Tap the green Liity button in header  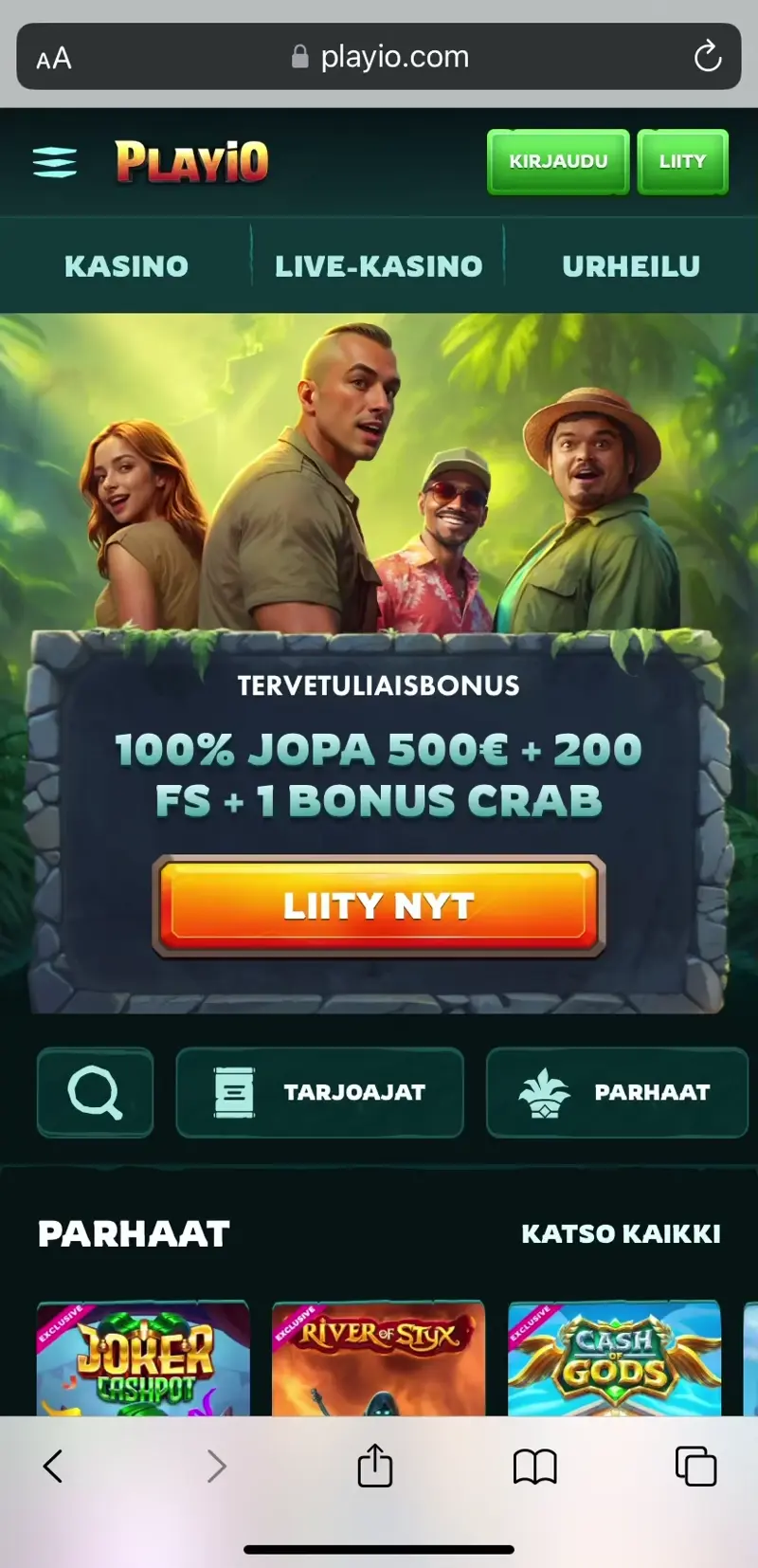pos(682,162)
